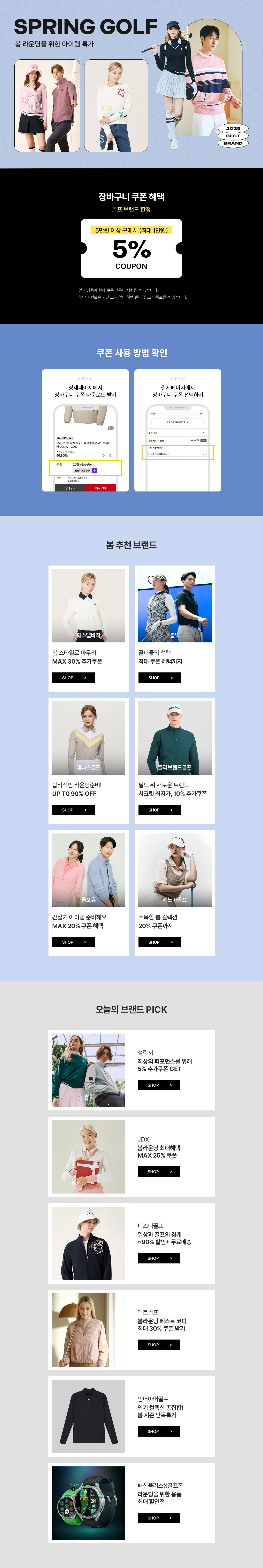The height and width of the screenshot is (1568, 263).
Task: View the 패션플러스X골프존 golf watch image
Action: [88, 1502]
